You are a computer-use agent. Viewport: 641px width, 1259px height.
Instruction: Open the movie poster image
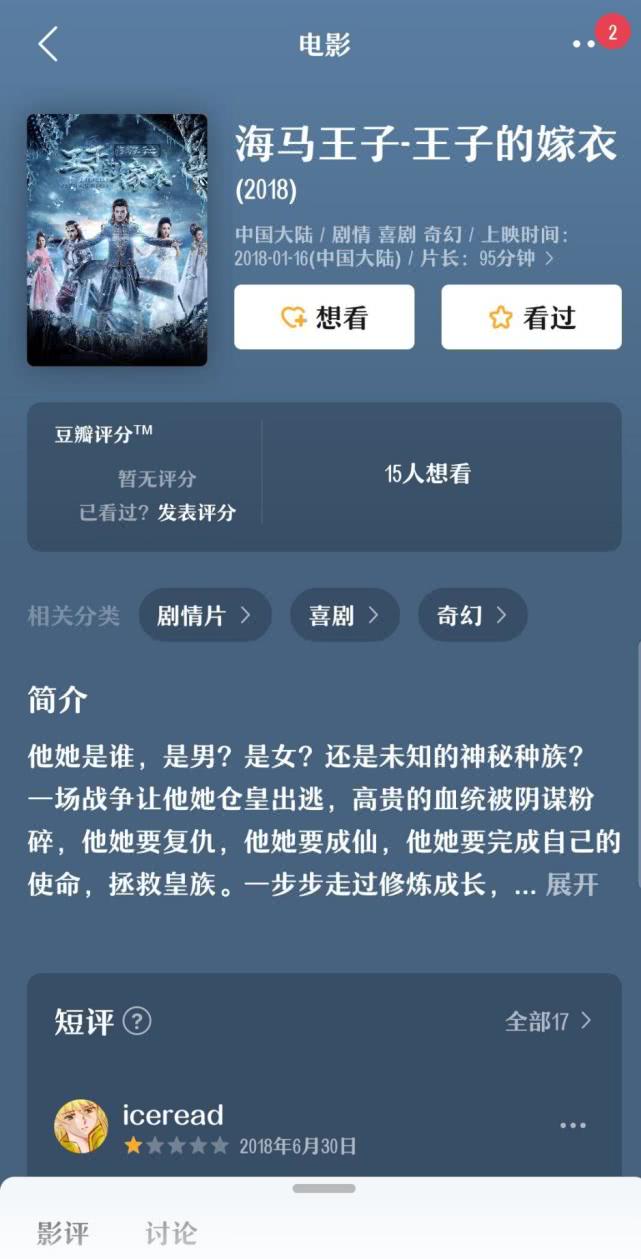[x=117, y=240]
